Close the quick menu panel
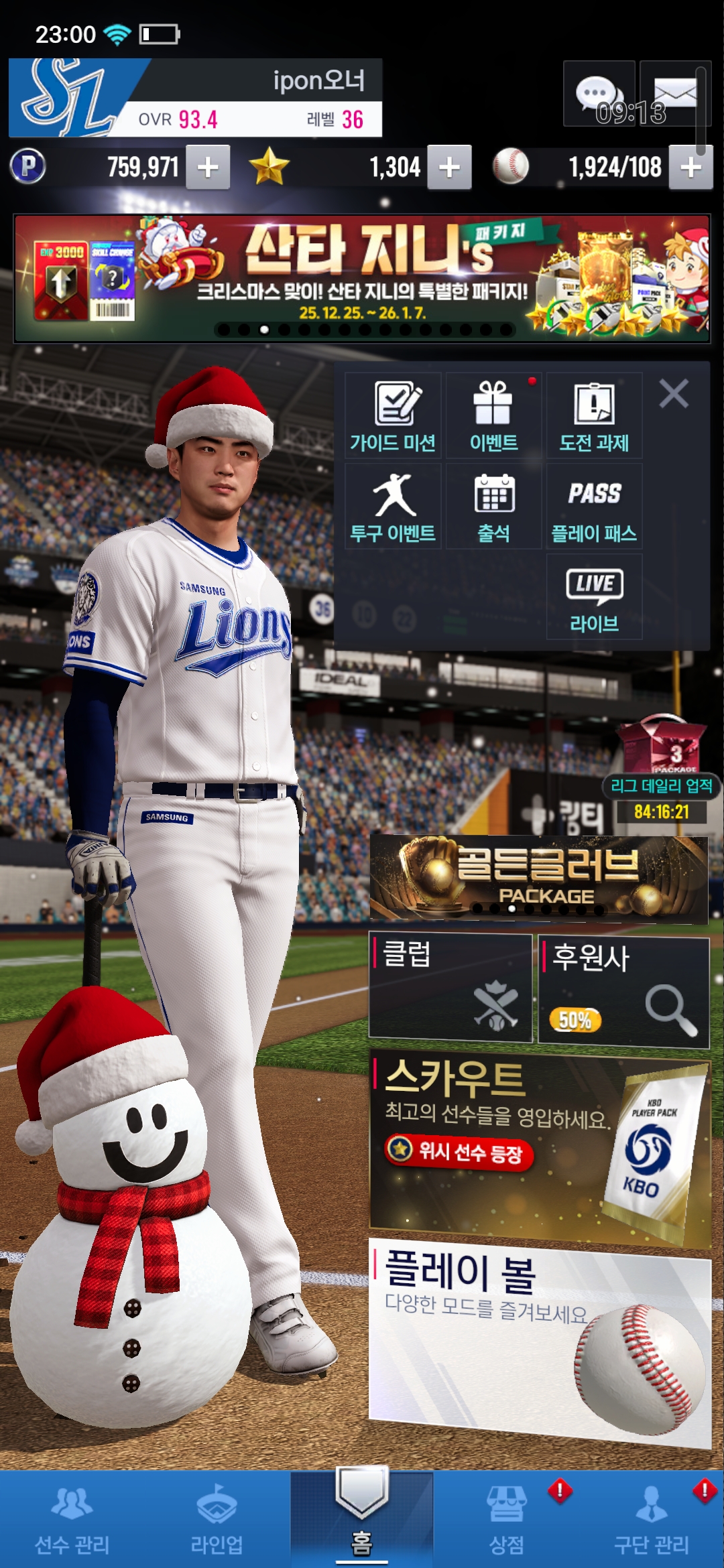Viewport: 724px width, 1568px height. pyautogui.click(x=674, y=393)
